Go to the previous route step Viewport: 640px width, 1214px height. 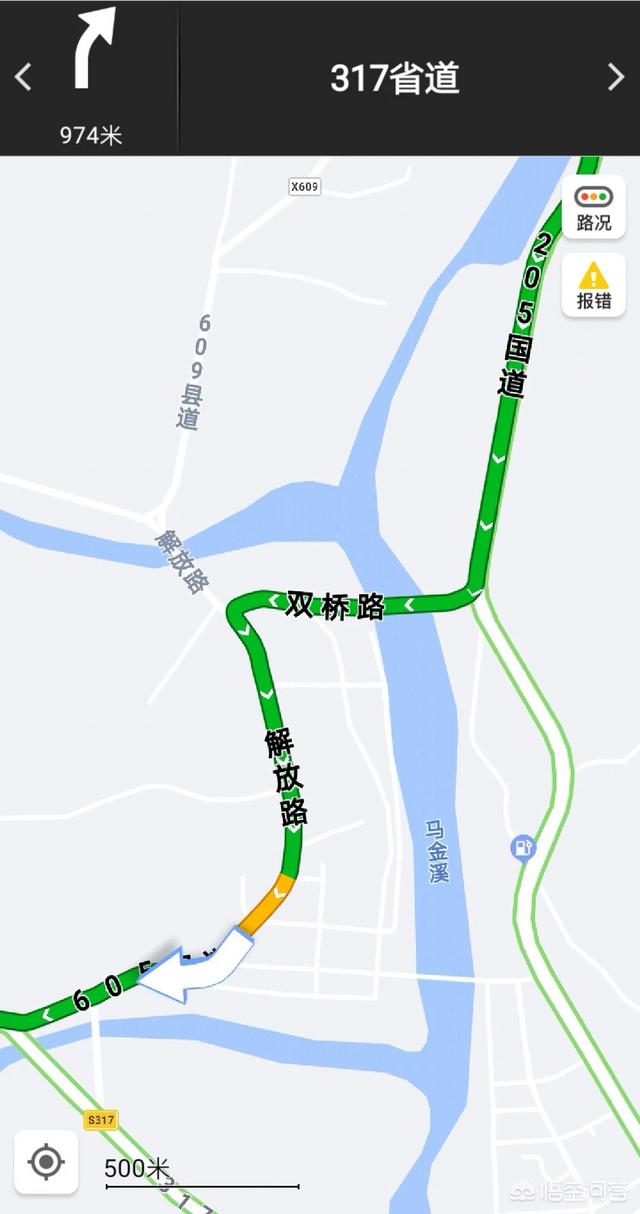click(23, 77)
